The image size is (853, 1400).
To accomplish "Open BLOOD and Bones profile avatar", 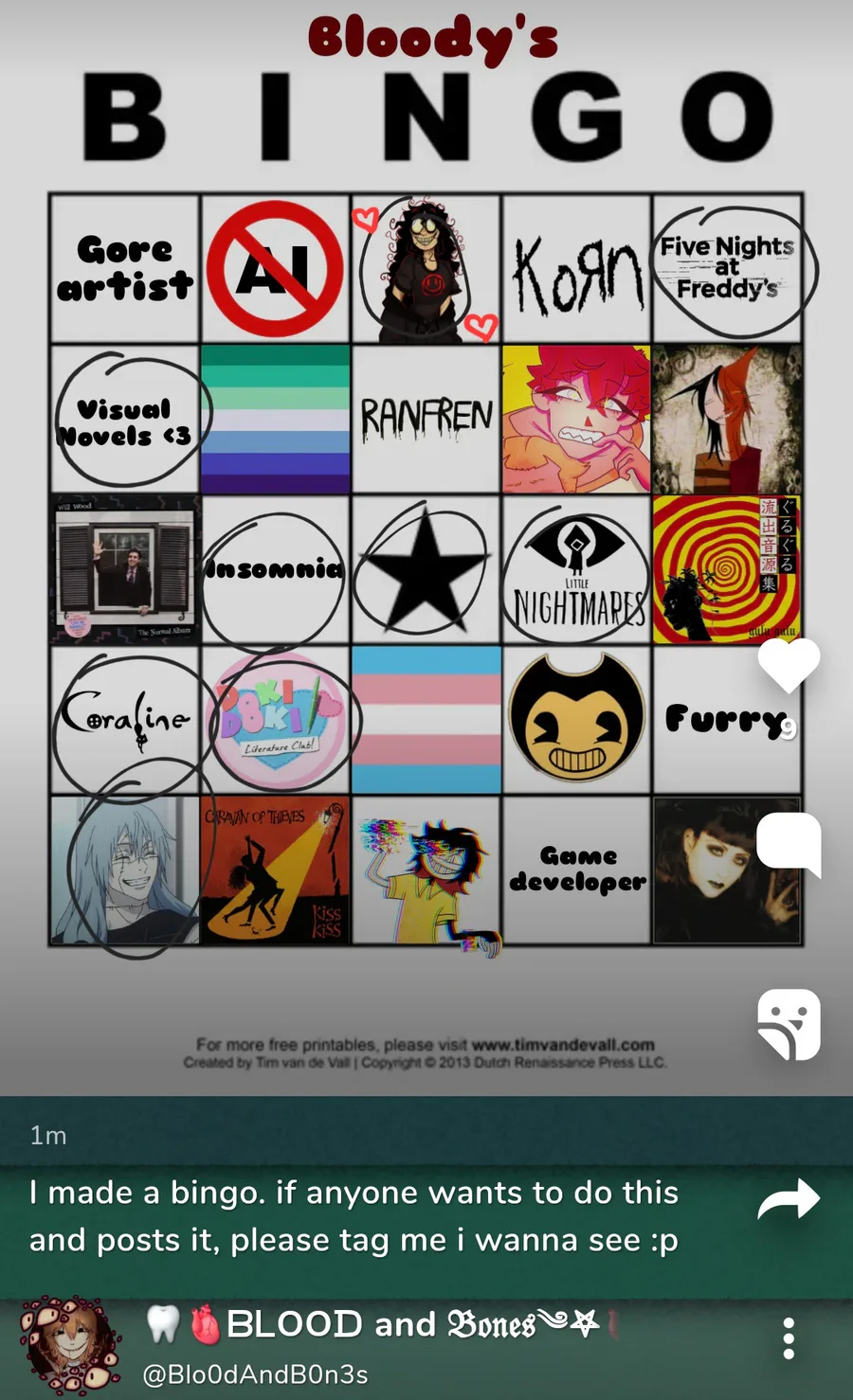I will tap(70, 1345).
